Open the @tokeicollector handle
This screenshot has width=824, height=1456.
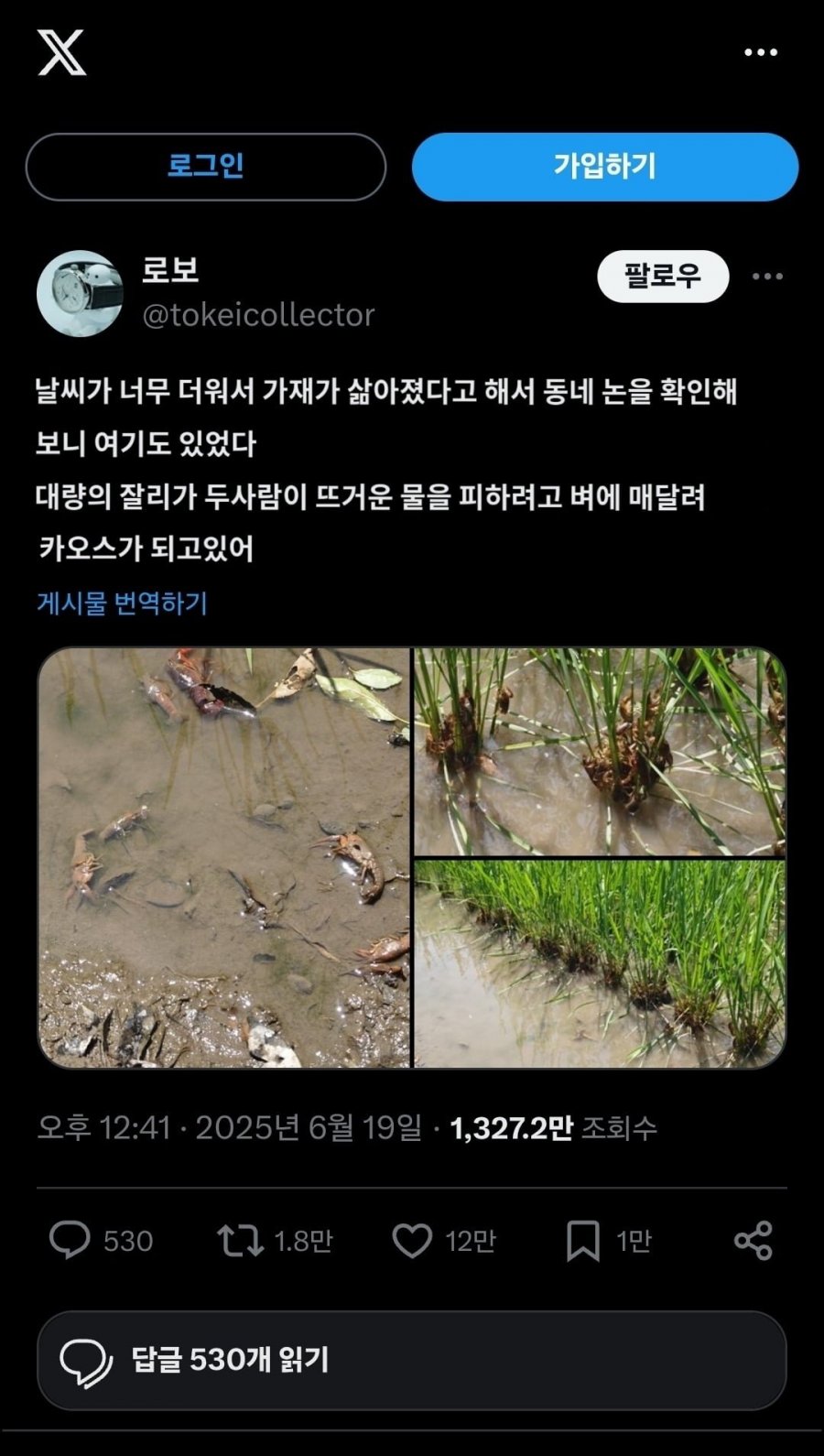(258, 315)
